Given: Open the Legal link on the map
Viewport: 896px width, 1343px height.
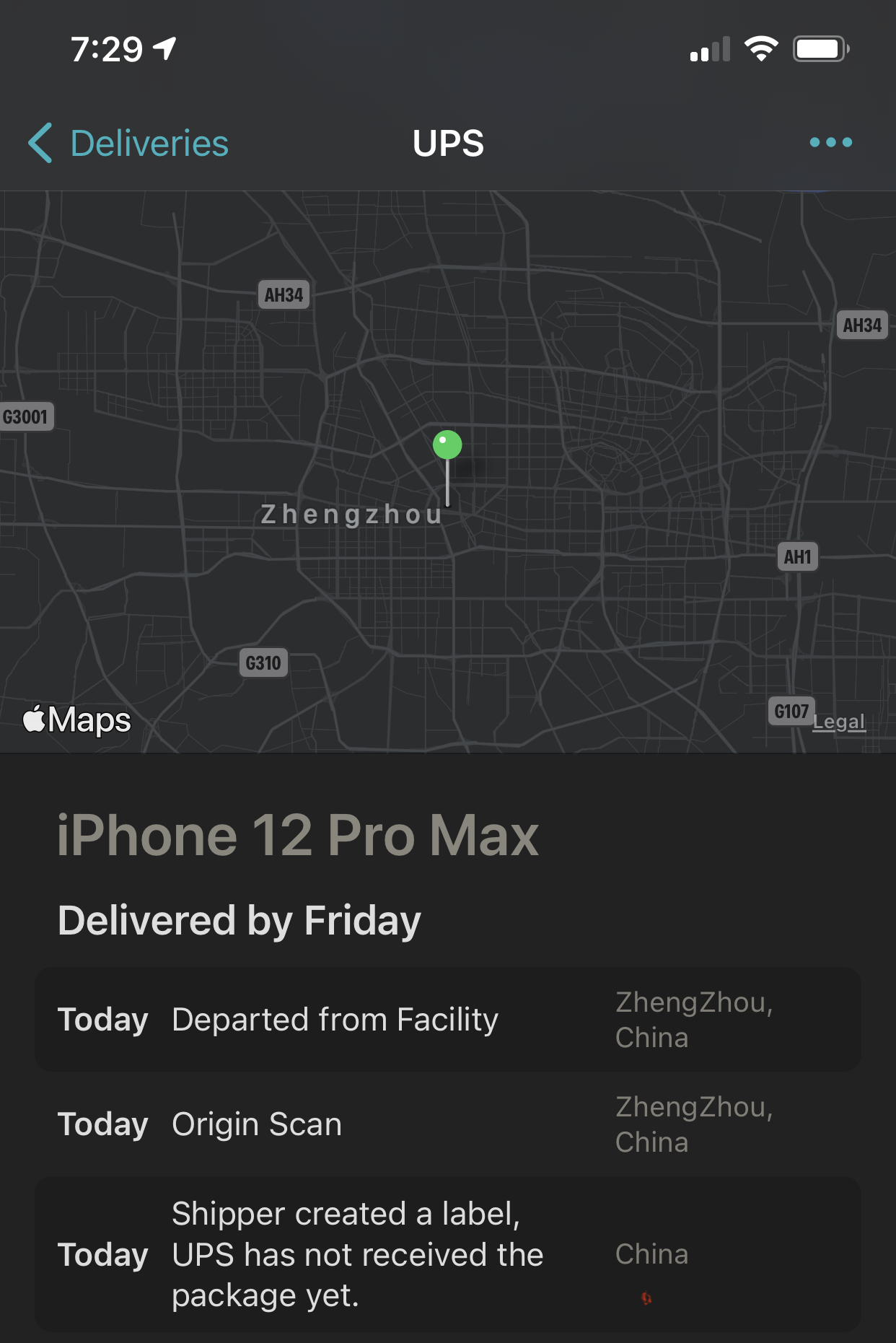Looking at the screenshot, I should (x=838, y=722).
